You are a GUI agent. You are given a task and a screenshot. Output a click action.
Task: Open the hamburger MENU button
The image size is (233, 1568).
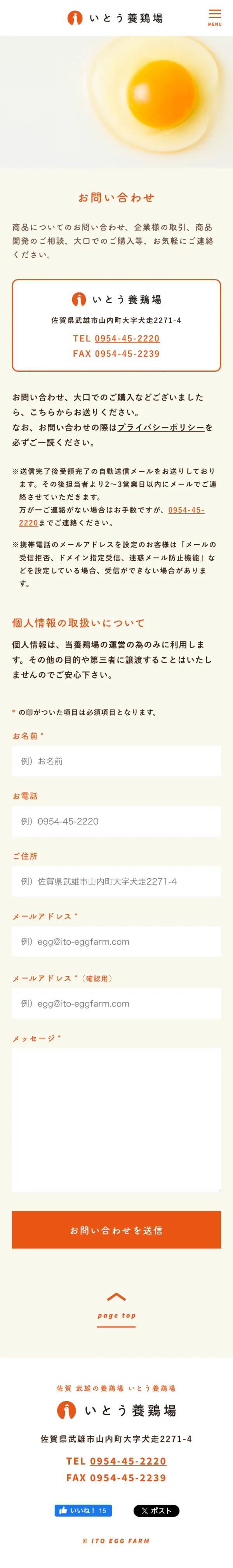click(215, 17)
